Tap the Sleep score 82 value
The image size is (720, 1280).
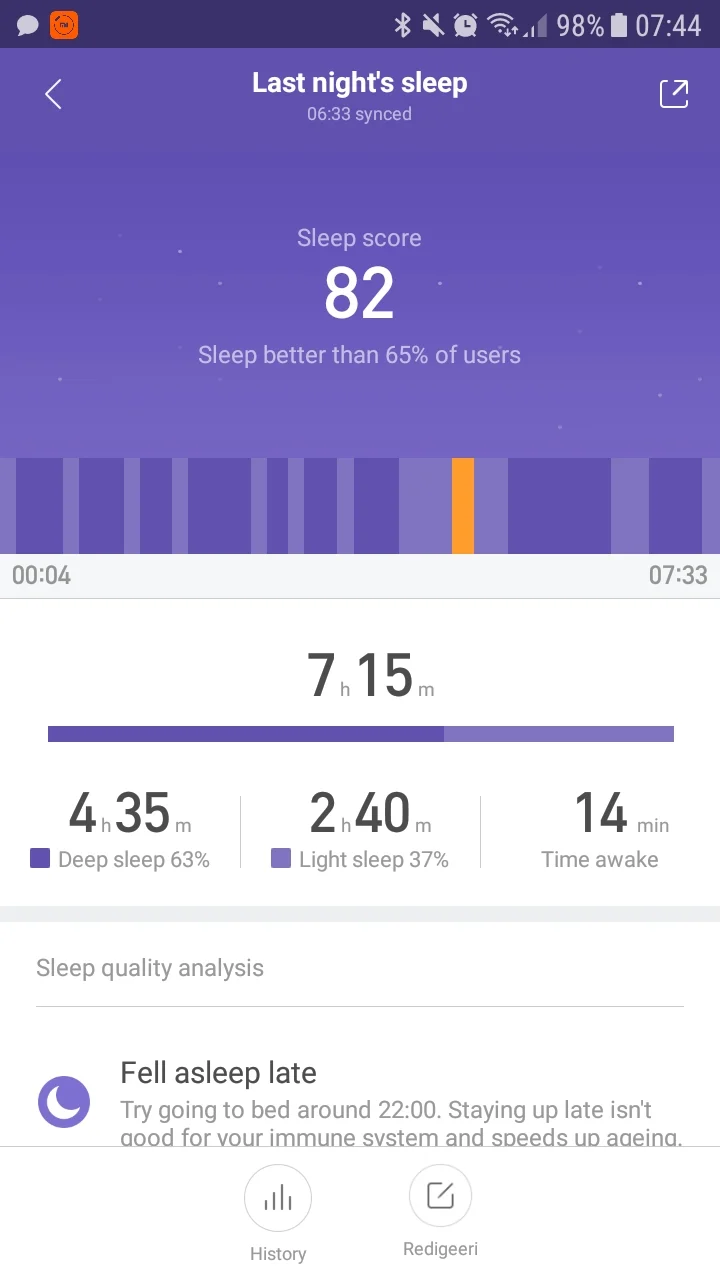[359, 292]
